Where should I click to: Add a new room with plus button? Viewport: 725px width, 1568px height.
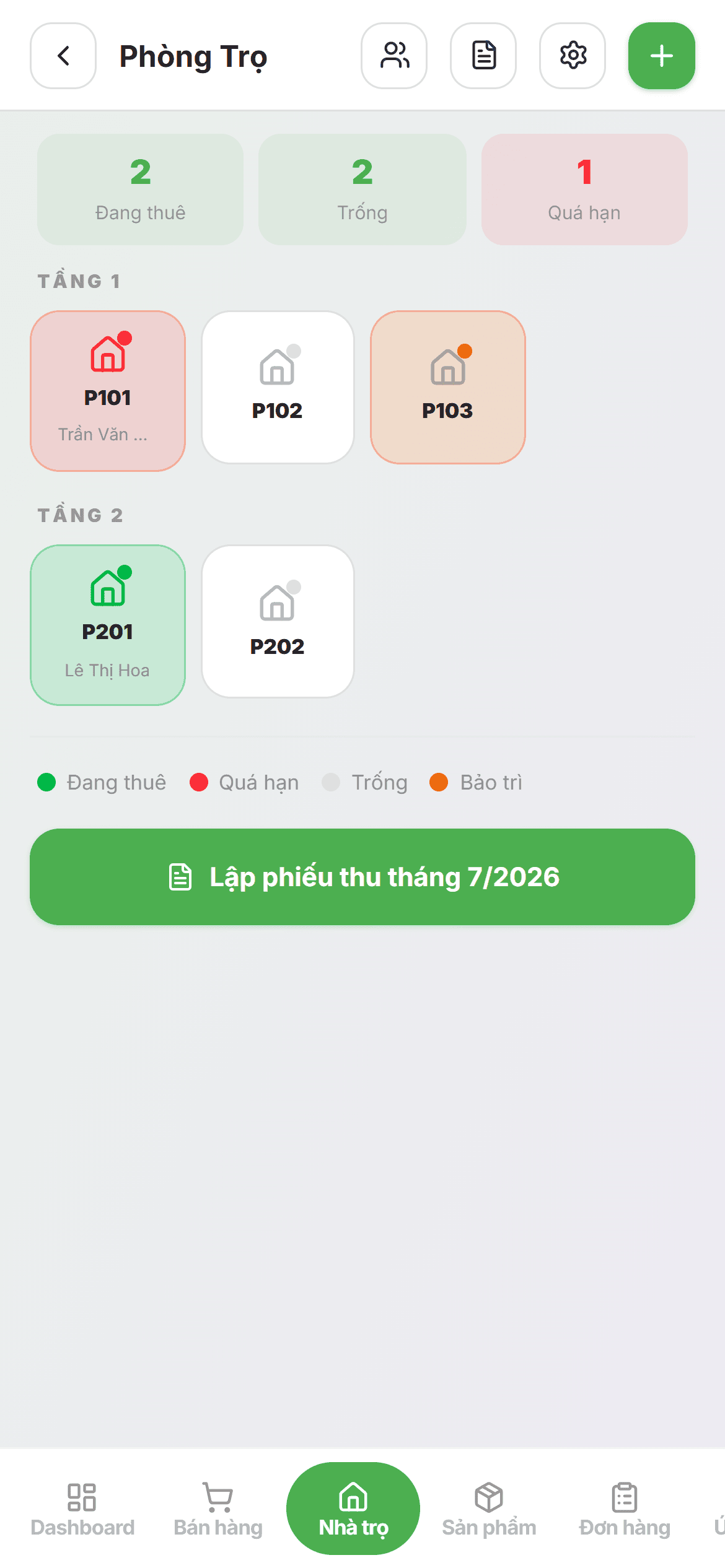[x=662, y=56]
